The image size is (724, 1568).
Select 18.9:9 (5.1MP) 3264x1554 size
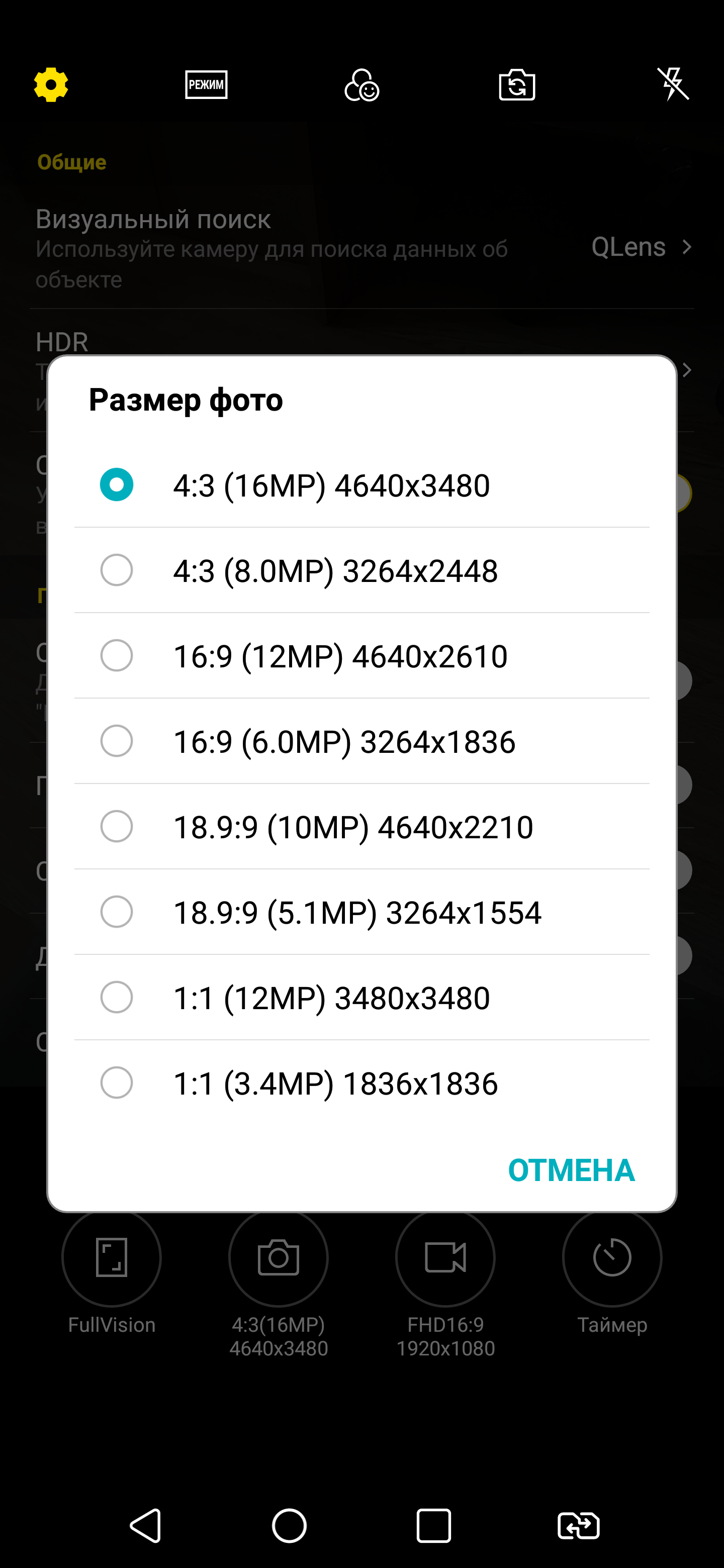(360, 912)
